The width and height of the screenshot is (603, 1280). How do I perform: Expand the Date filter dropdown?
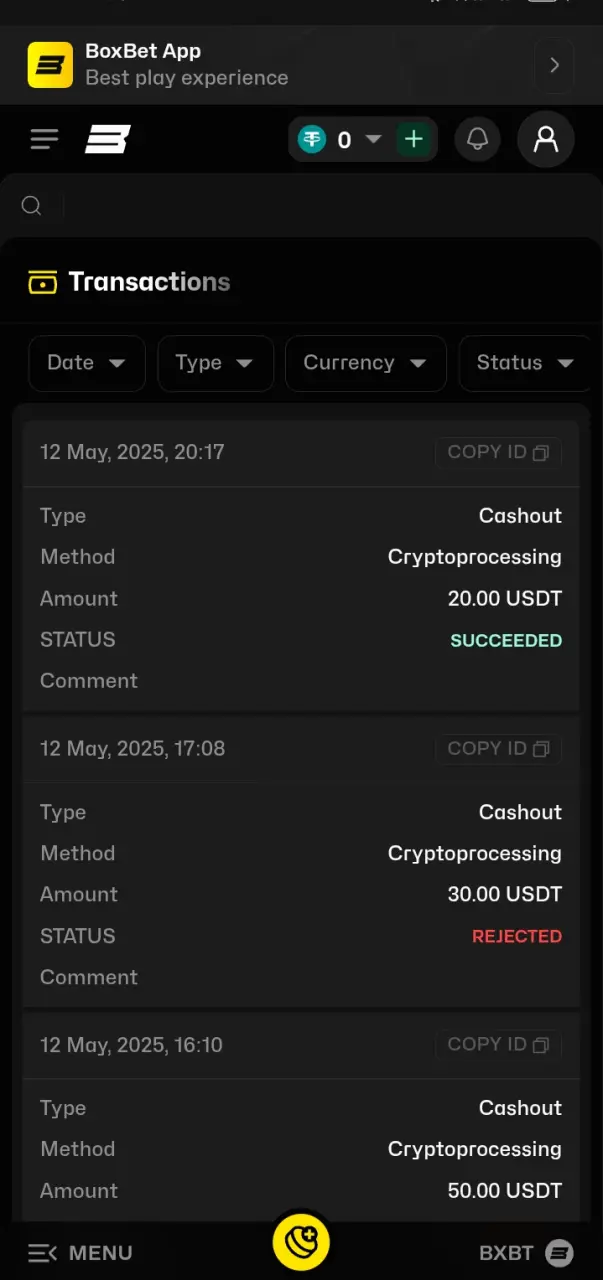[87, 363]
